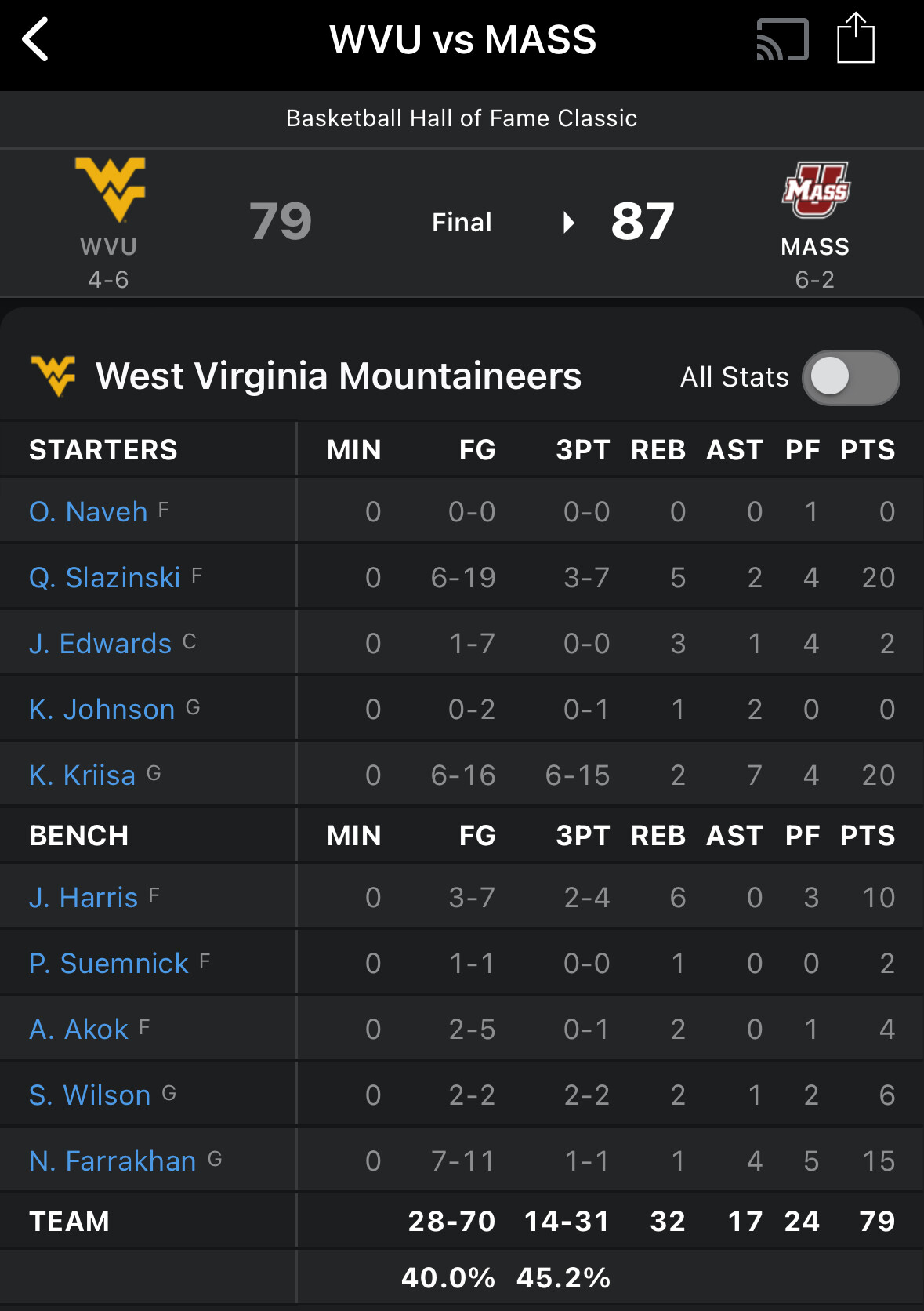View S. Wilson's player details
924x1311 pixels.
click(x=90, y=1095)
